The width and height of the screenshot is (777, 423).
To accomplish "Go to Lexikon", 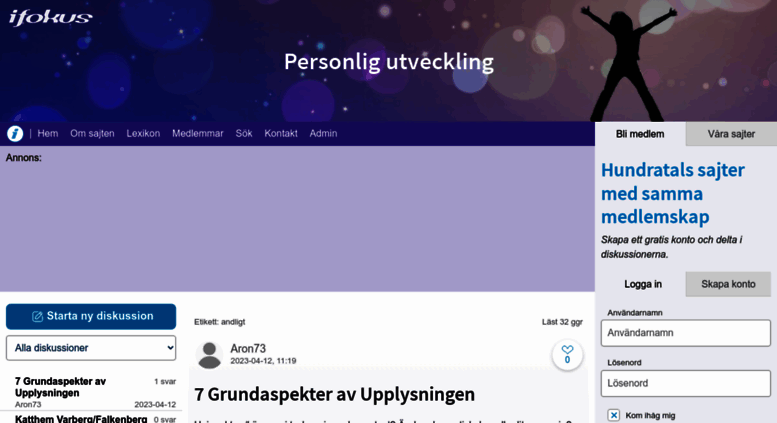I will pos(143,133).
